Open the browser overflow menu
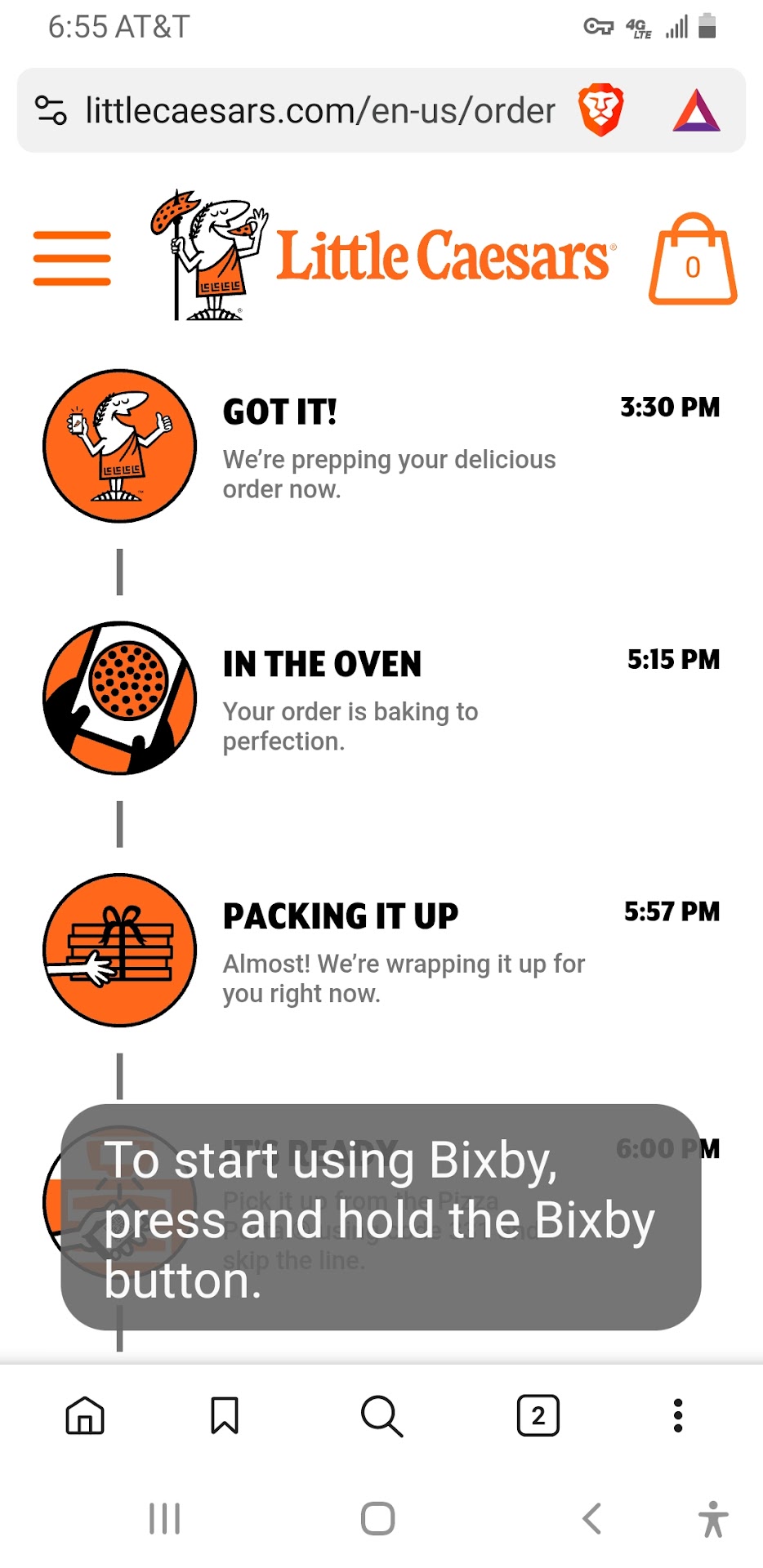 pos(677,1415)
